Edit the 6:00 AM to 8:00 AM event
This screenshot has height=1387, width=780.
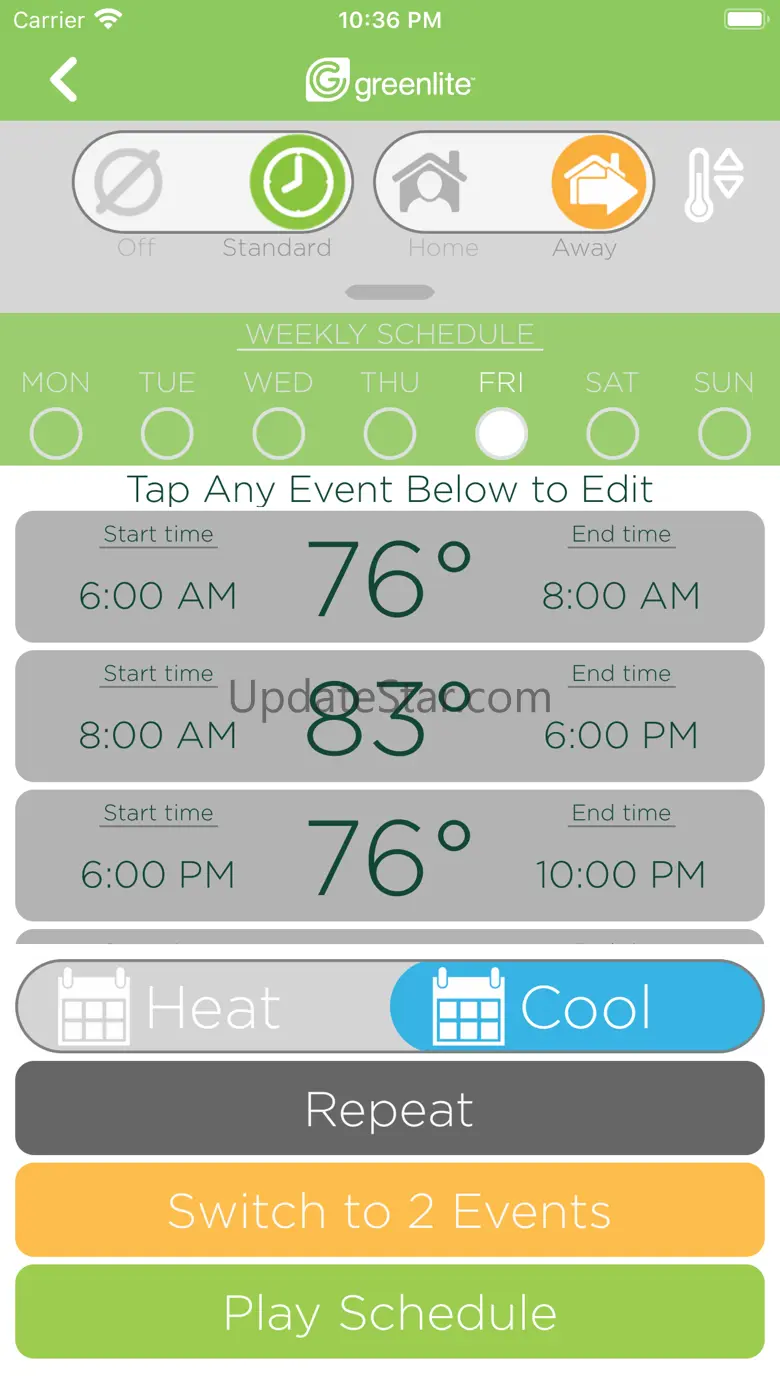point(390,577)
